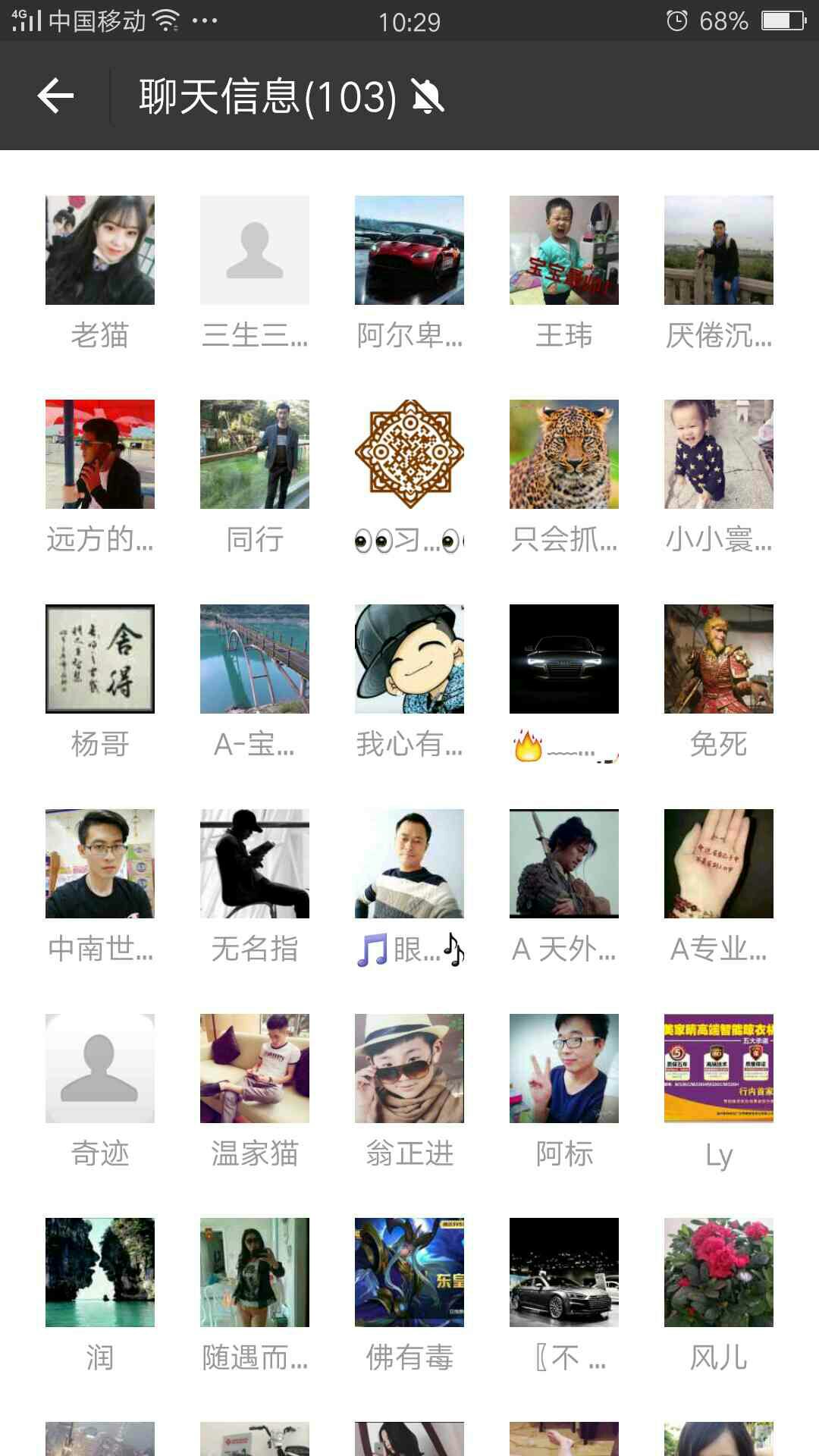819x1456 pixels.
Task: Select member 免死's avatar
Action: tap(718, 659)
